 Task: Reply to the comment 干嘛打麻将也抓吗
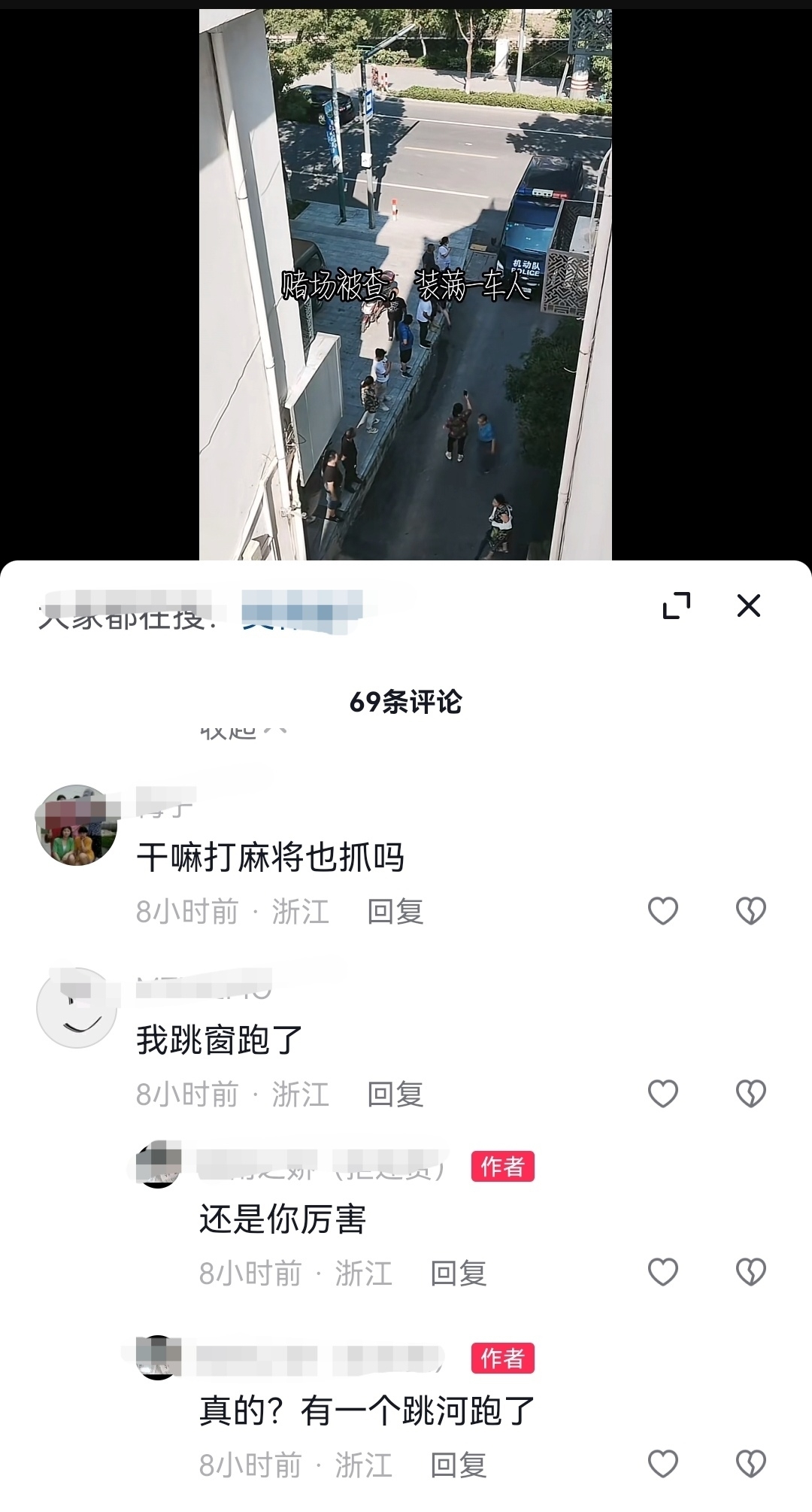click(x=395, y=912)
